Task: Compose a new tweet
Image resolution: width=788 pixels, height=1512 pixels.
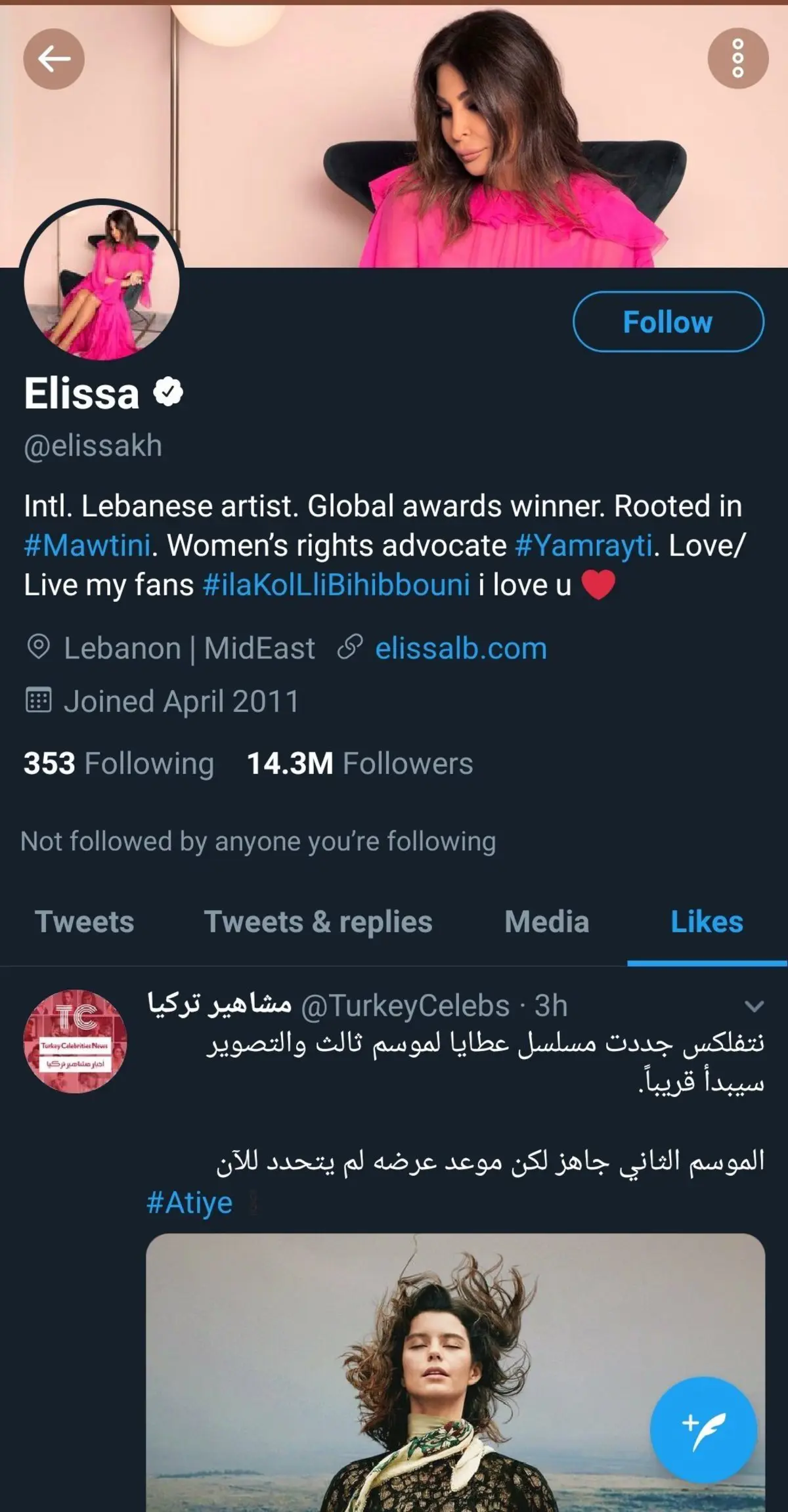Action: (x=703, y=1429)
